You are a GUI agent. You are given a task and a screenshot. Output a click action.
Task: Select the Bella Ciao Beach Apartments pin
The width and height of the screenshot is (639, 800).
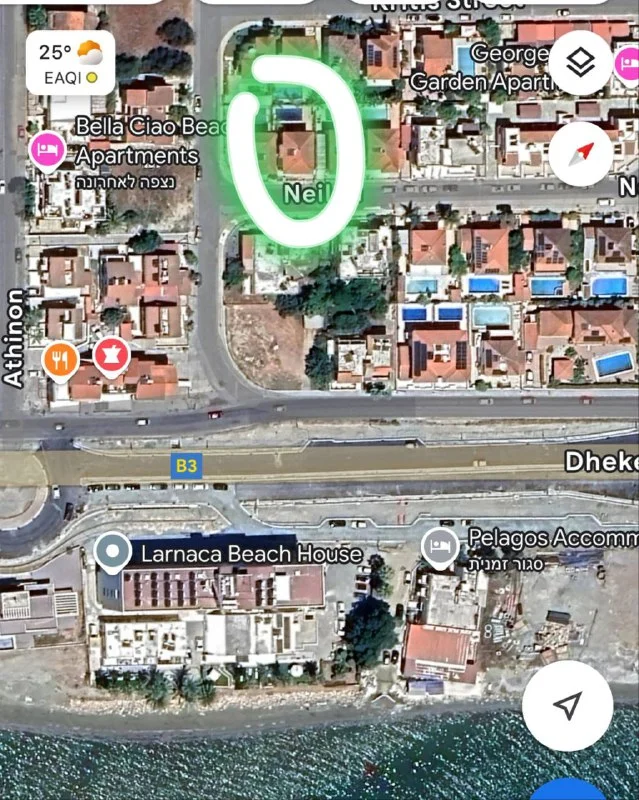click(46, 151)
